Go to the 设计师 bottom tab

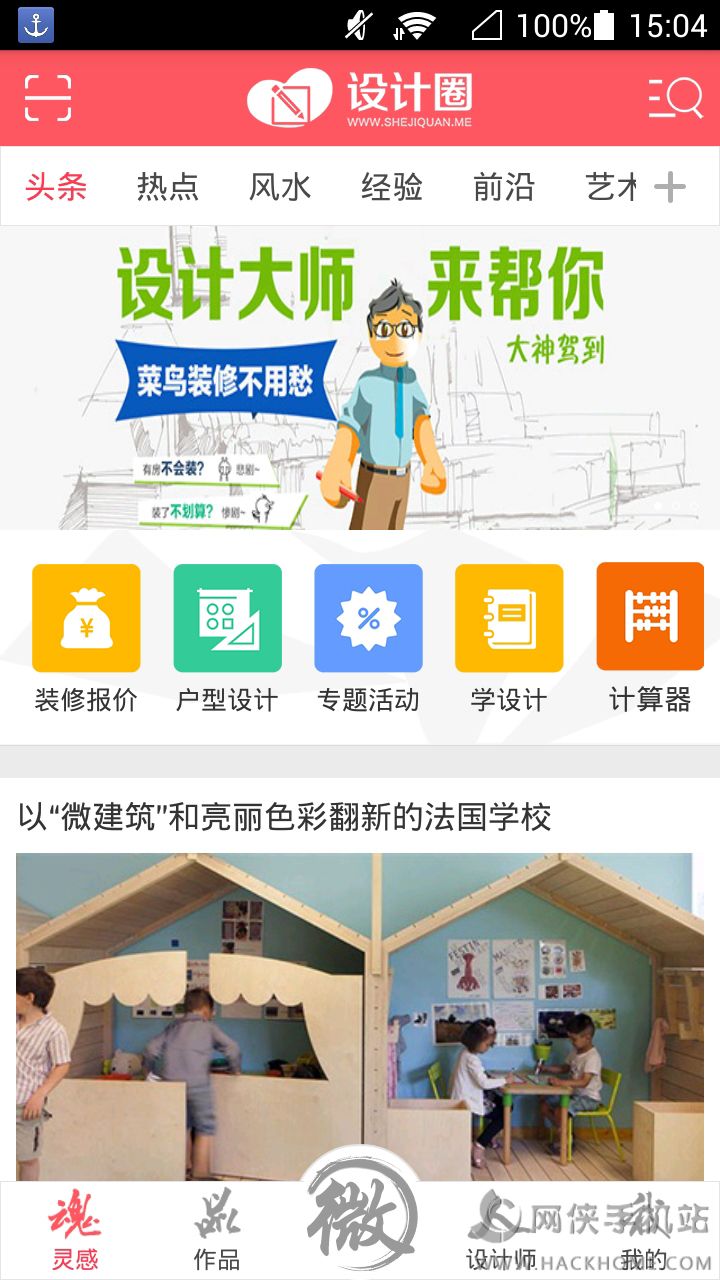point(502,1232)
